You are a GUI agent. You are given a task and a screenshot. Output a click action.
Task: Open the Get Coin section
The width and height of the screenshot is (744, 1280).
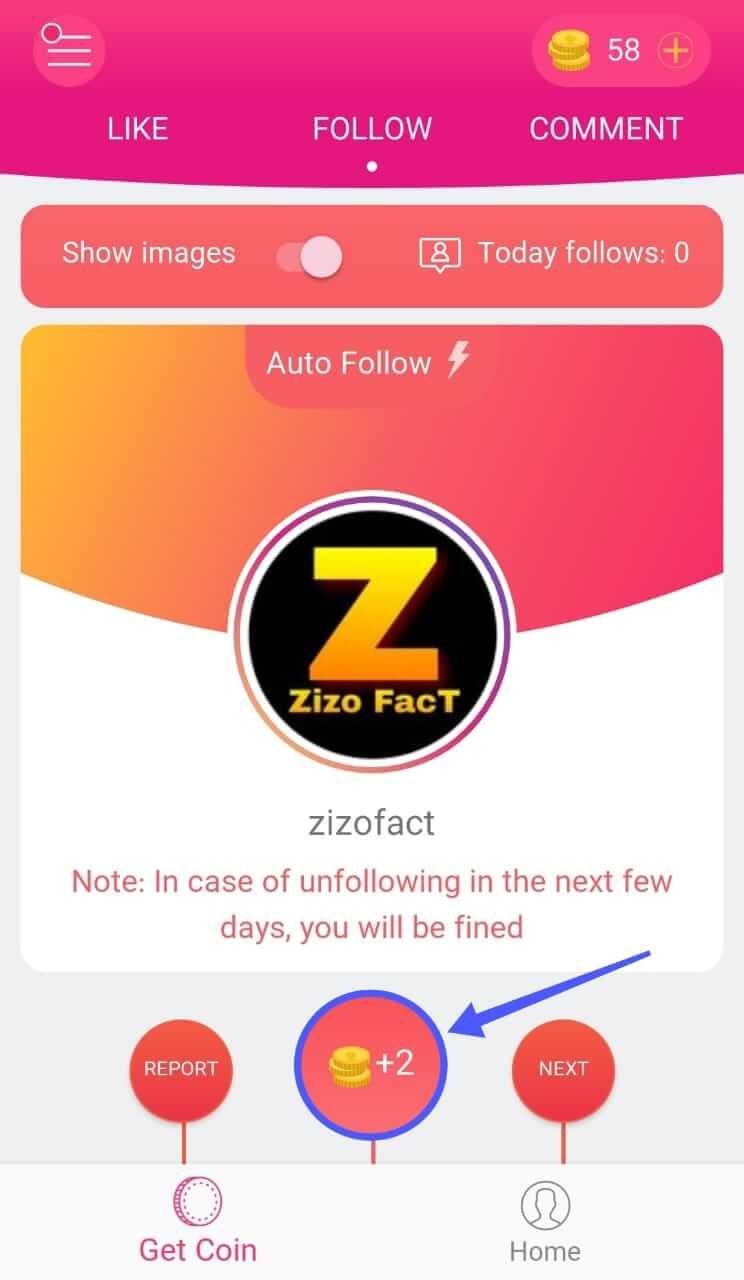coord(198,1221)
